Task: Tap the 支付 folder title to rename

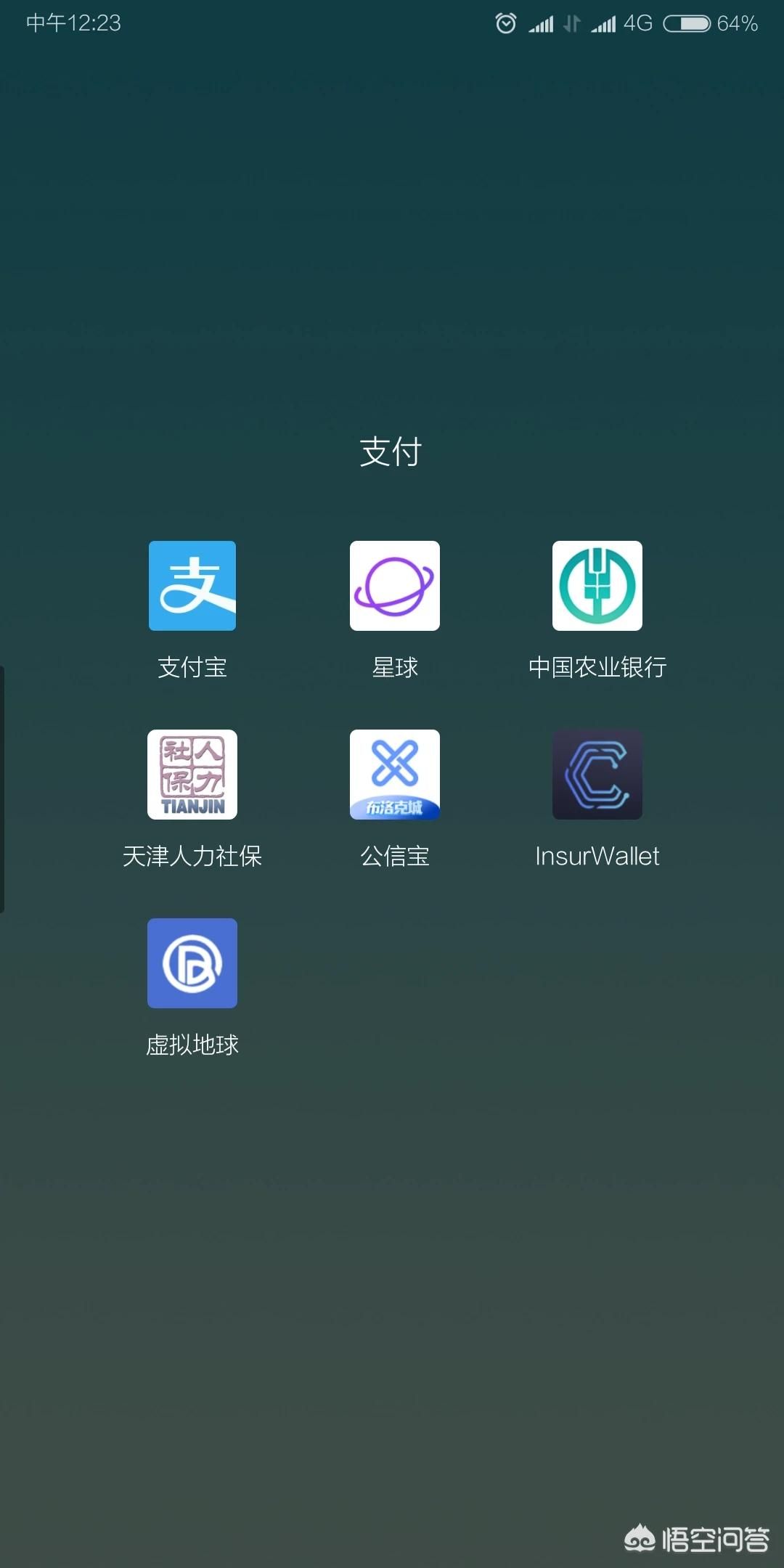Action: [391, 452]
